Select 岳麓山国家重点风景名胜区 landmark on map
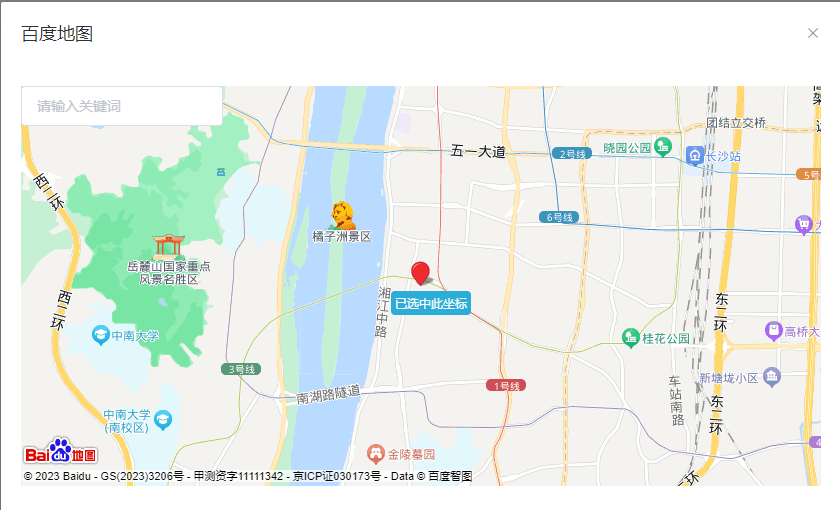This screenshot has height=510, width=840. 167,245
